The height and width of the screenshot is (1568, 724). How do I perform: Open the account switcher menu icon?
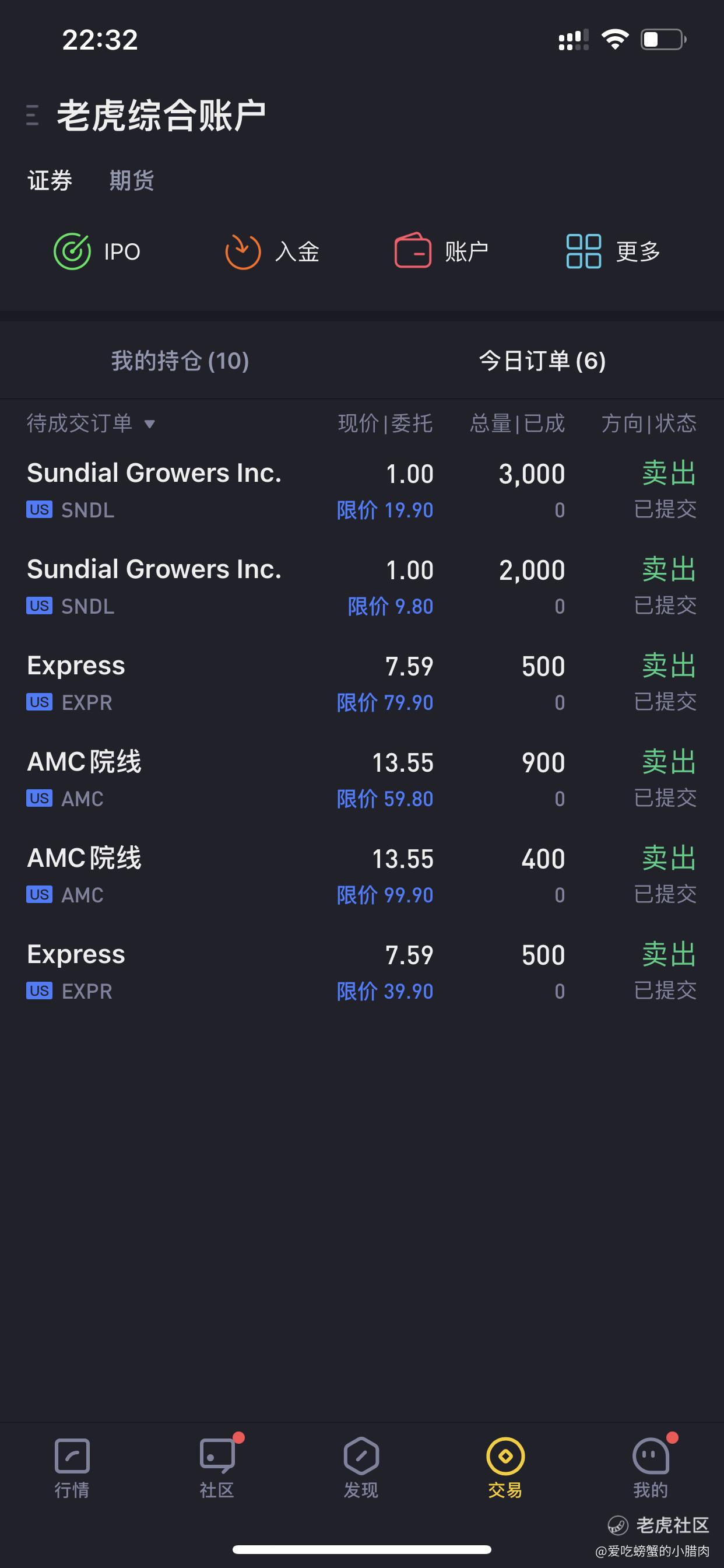33,115
